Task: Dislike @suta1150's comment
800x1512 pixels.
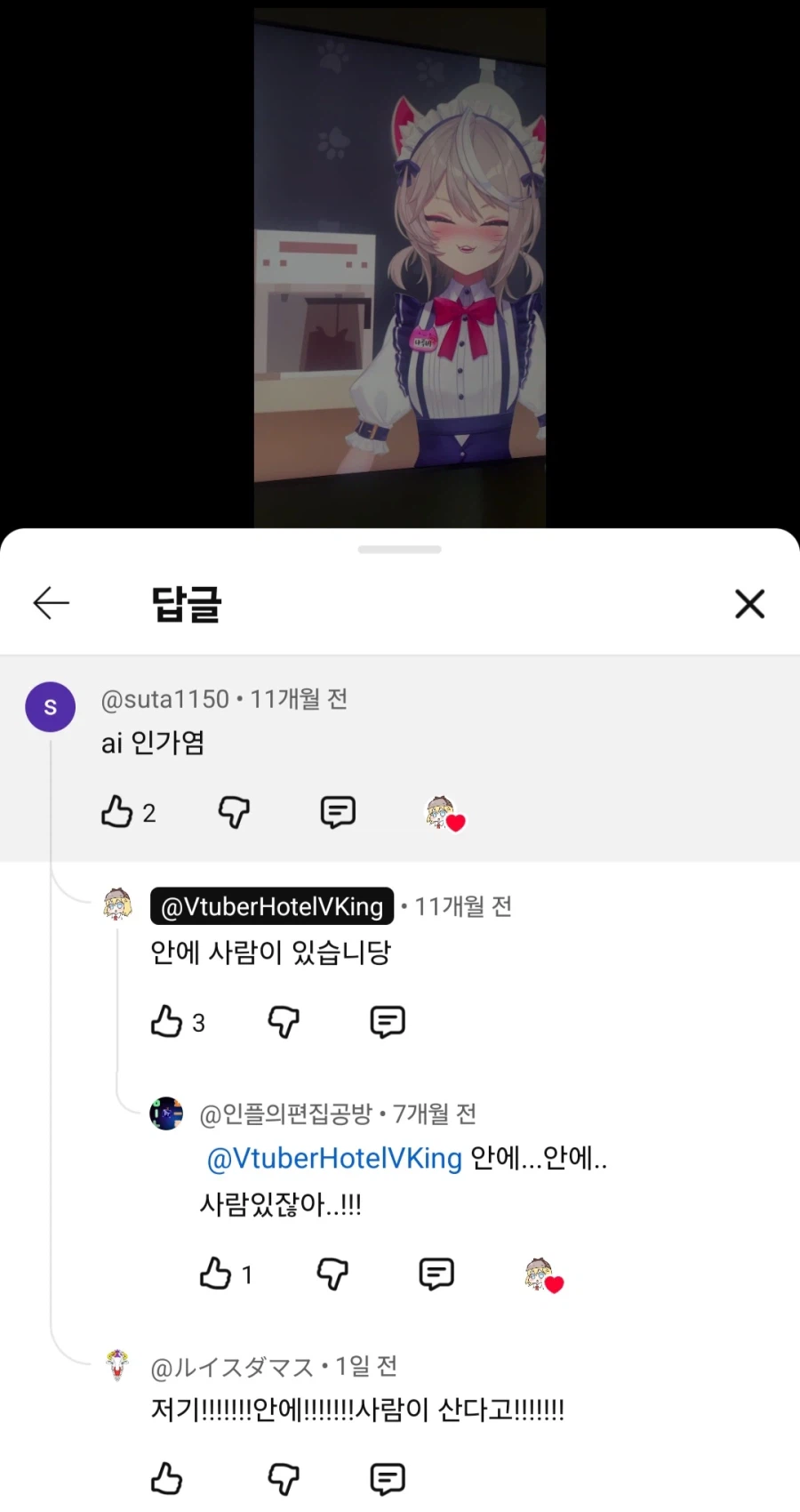Action: (x=233, y=811)
